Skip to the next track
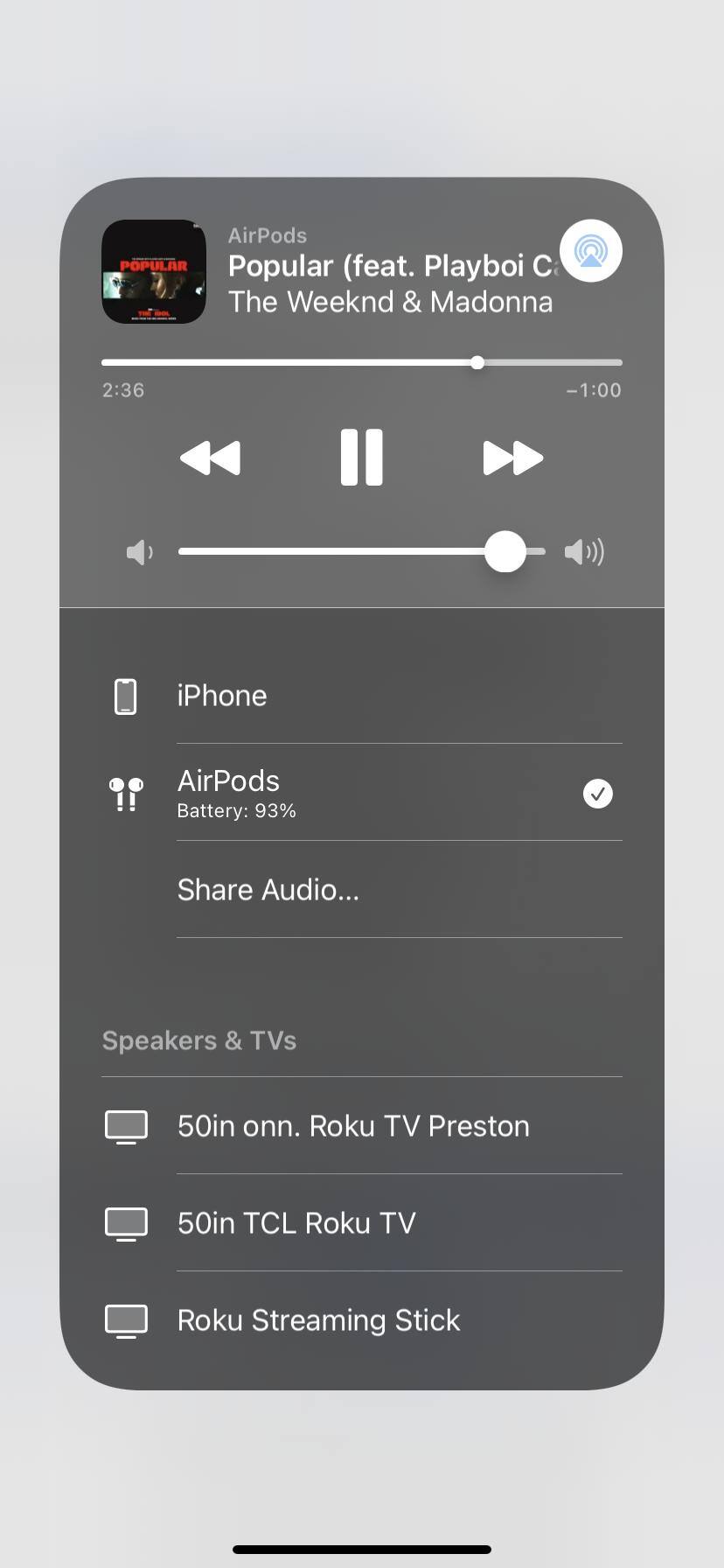 pos(512,458)
